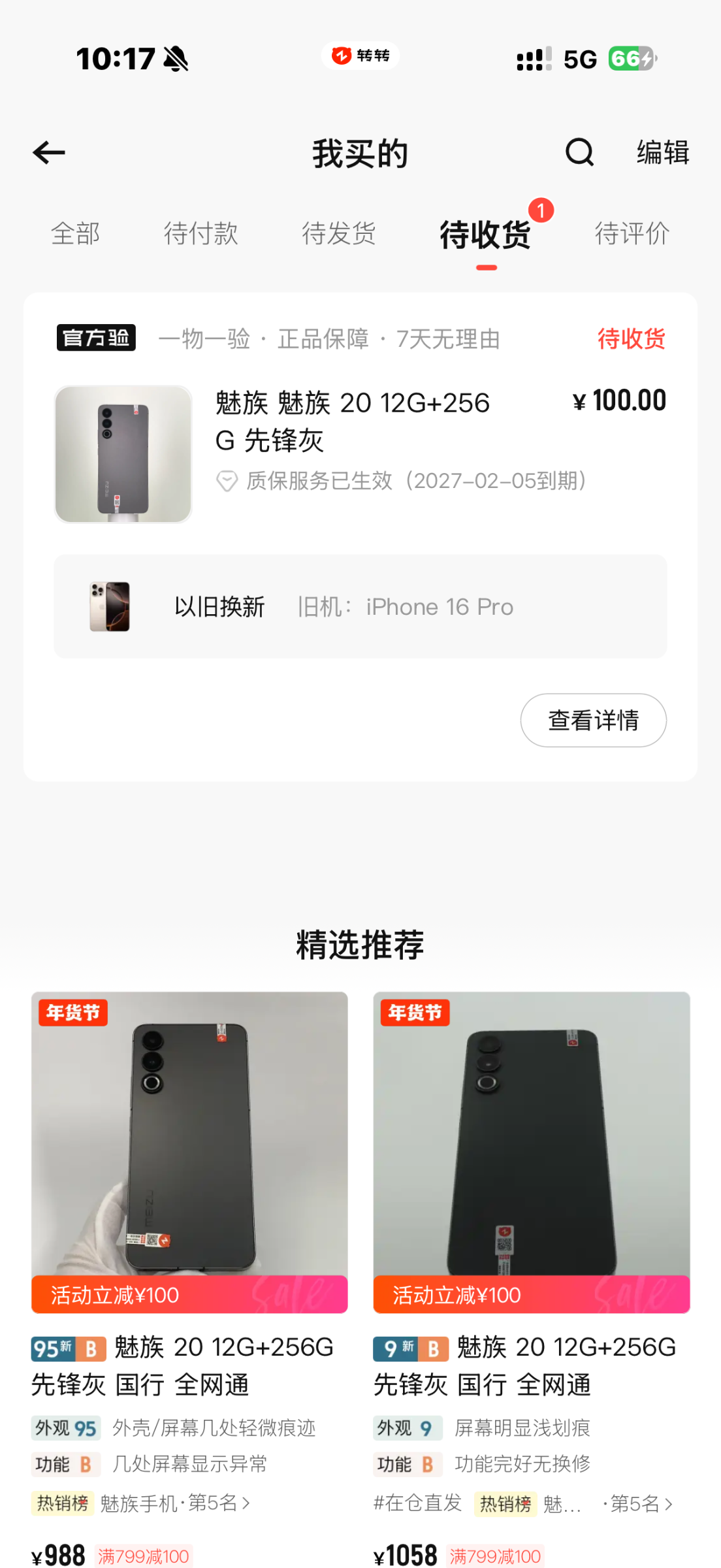Switch to the 待付款 tab

click(x=200, y=233)
